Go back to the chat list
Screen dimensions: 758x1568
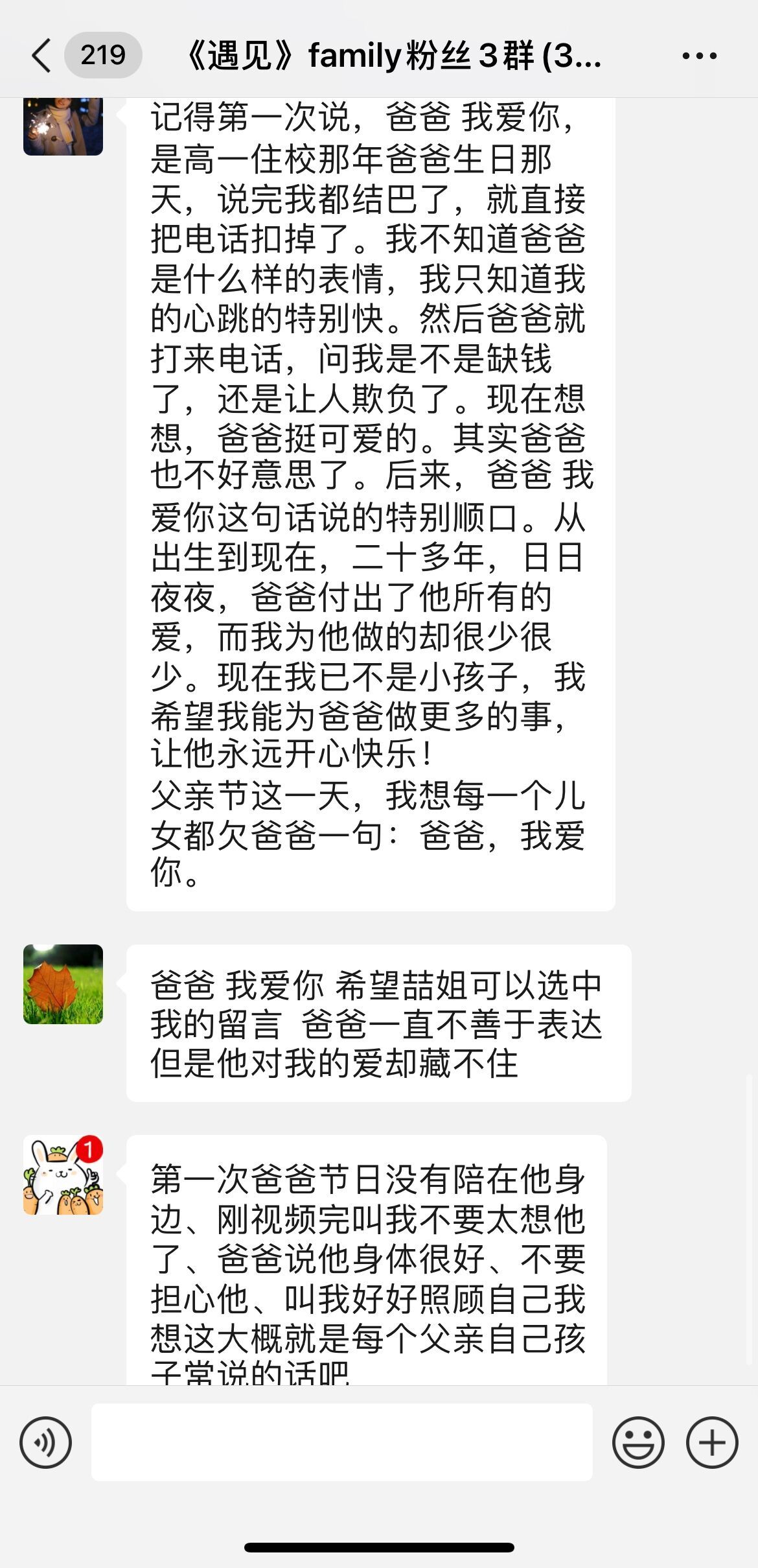pyautogui.click(x=41, y=55)
